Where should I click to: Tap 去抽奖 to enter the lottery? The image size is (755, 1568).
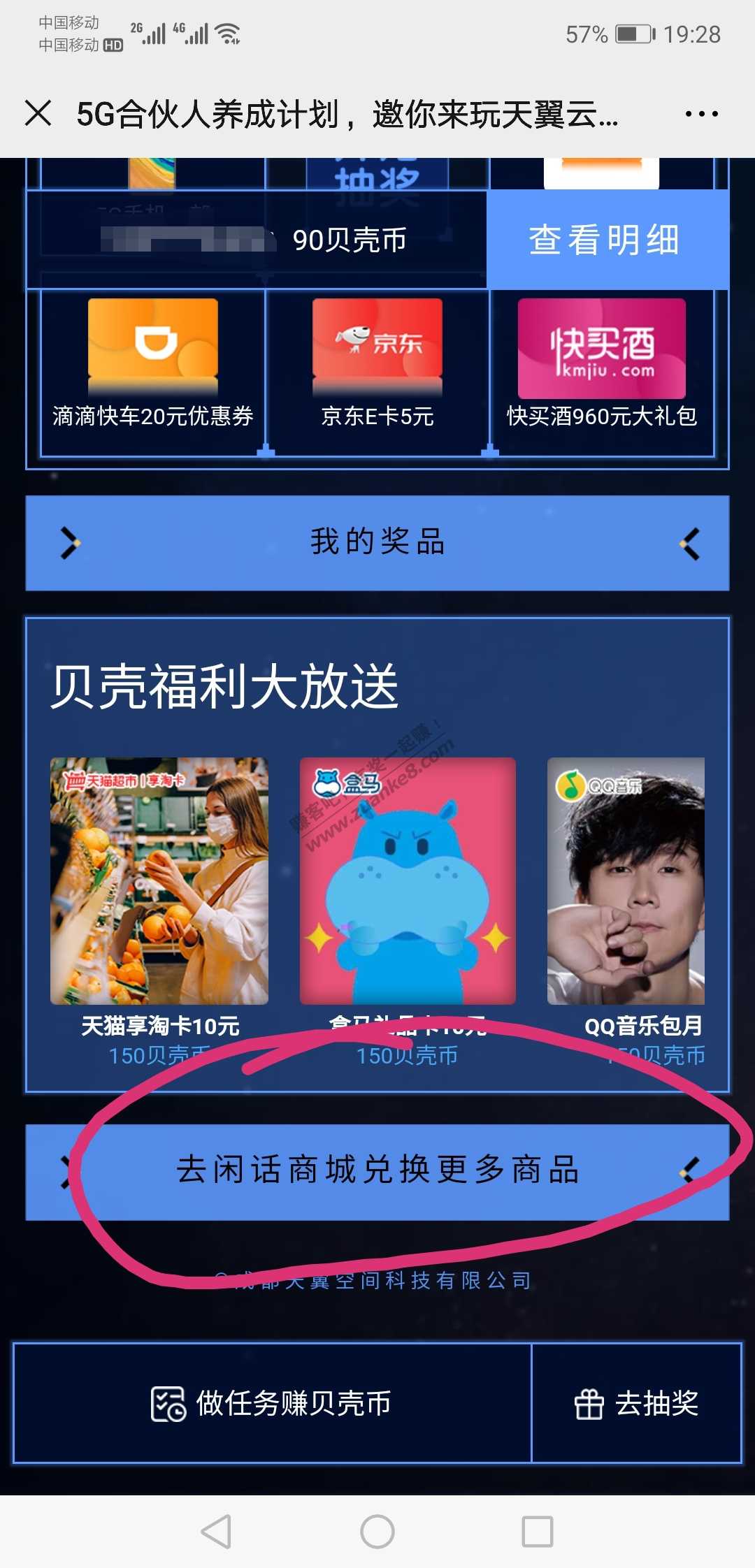coord(636,1403)
